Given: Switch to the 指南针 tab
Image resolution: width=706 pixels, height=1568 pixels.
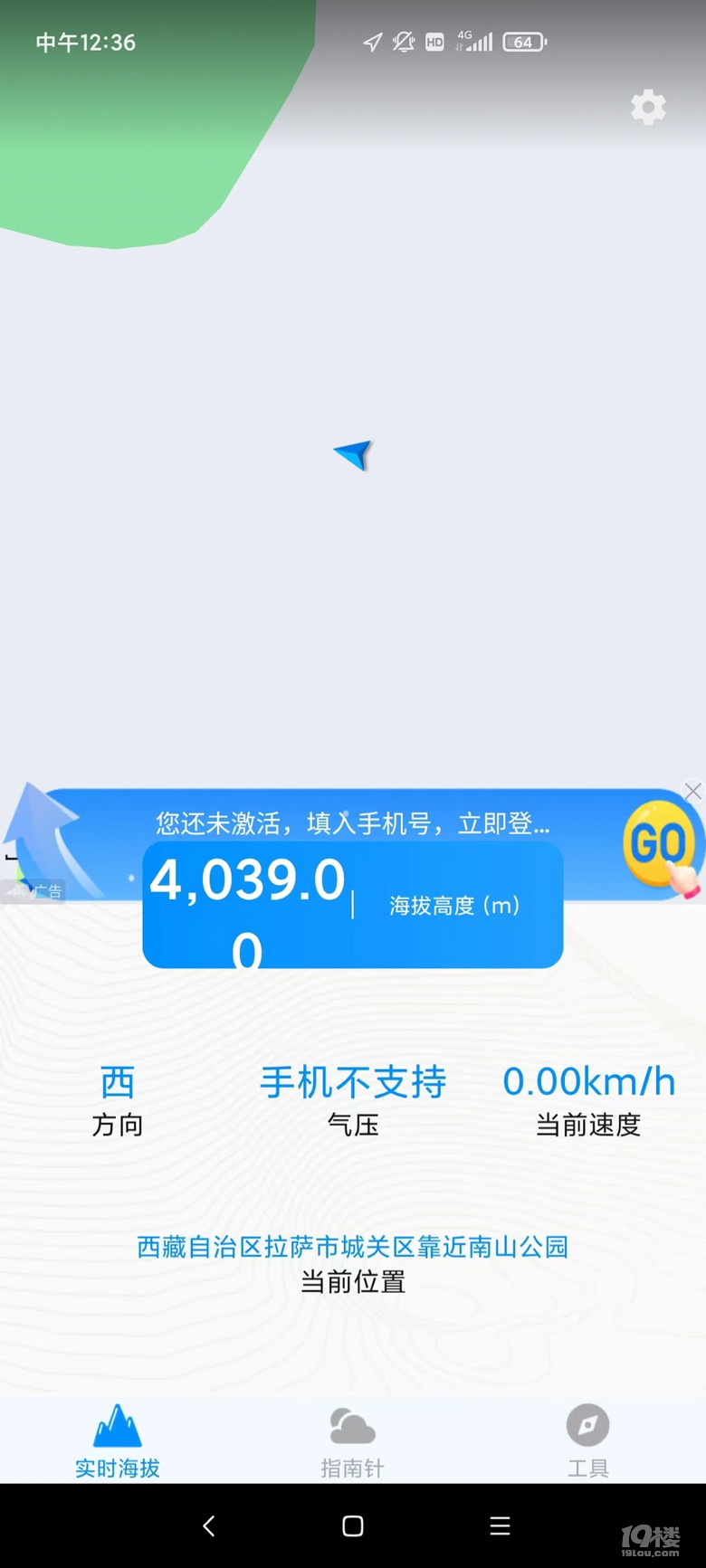Looking at the screenshot, I should (x=352, y=1442).
